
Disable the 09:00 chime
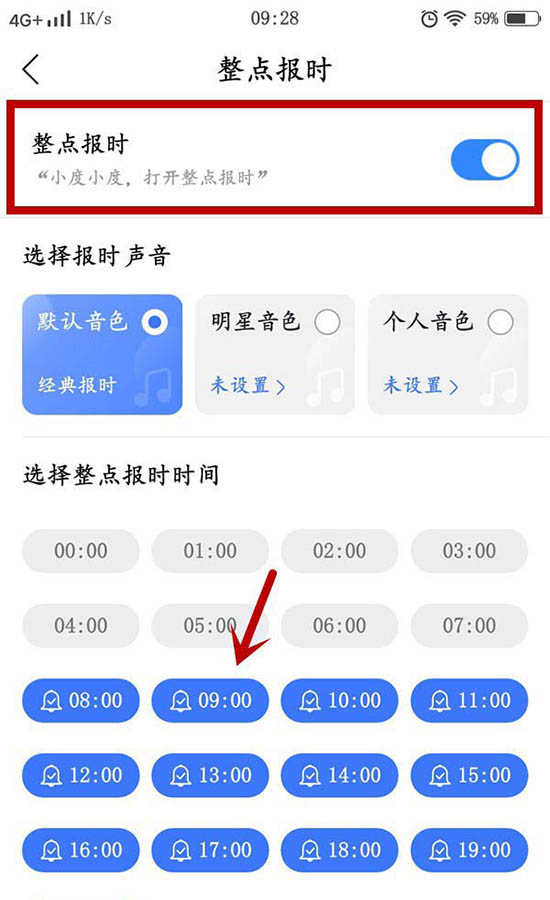point(210,700)
